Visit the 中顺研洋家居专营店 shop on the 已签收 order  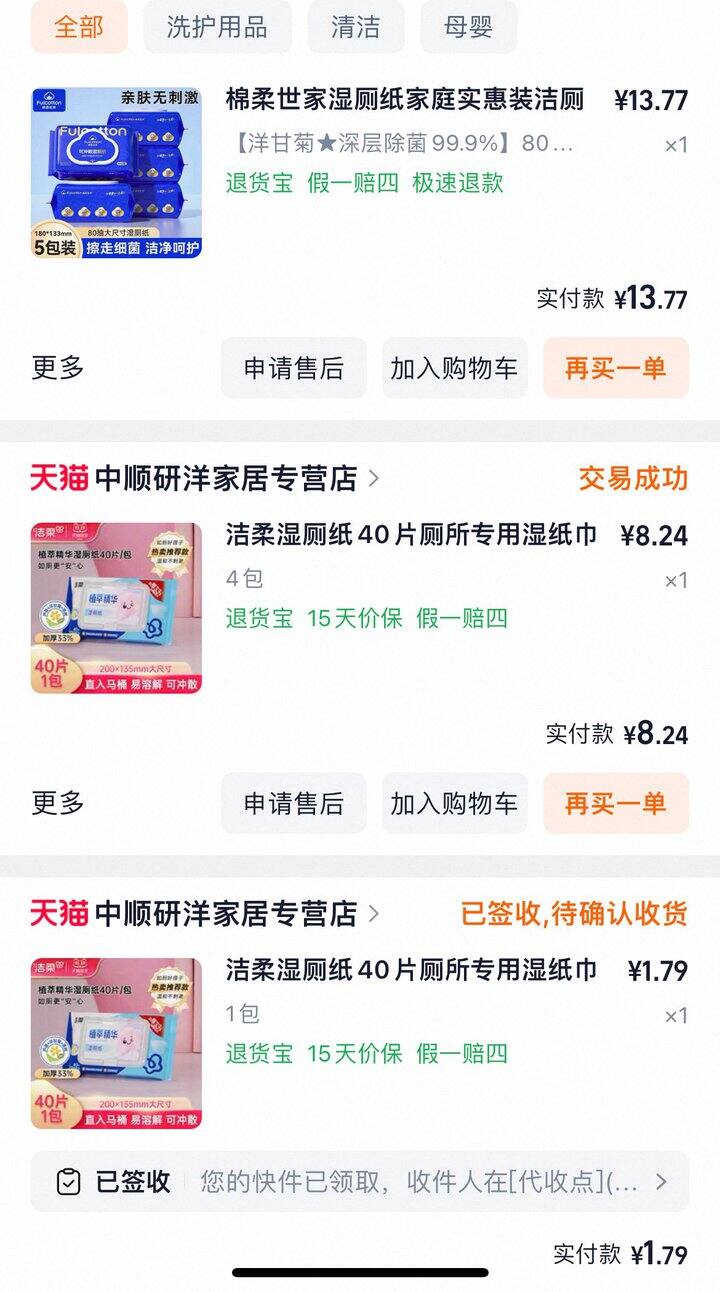(x=225, y=913)
